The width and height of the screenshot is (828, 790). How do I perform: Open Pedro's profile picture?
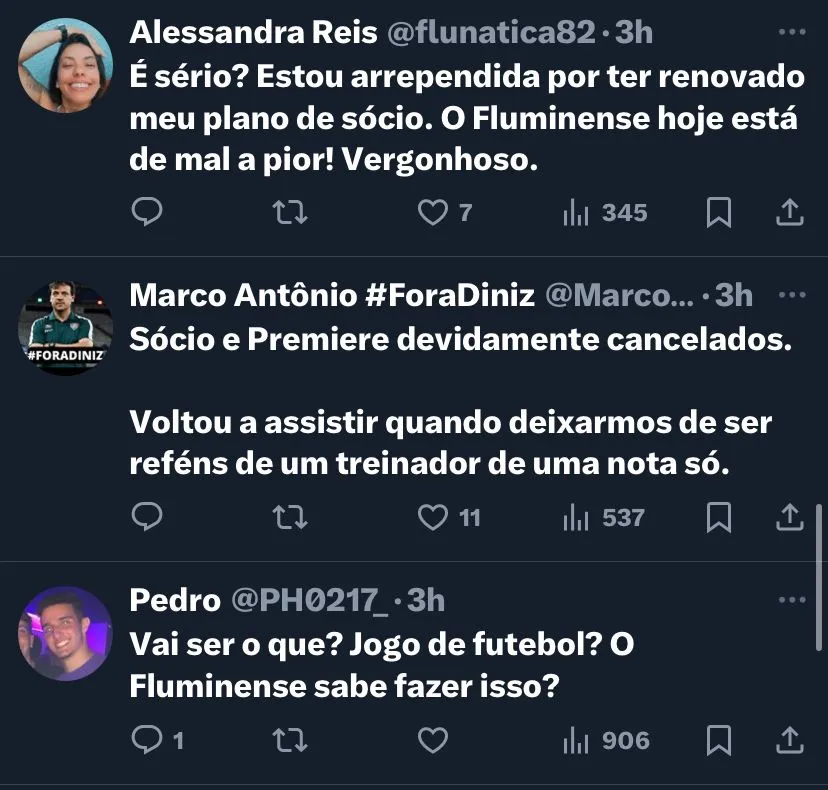(x=67, y=633)
